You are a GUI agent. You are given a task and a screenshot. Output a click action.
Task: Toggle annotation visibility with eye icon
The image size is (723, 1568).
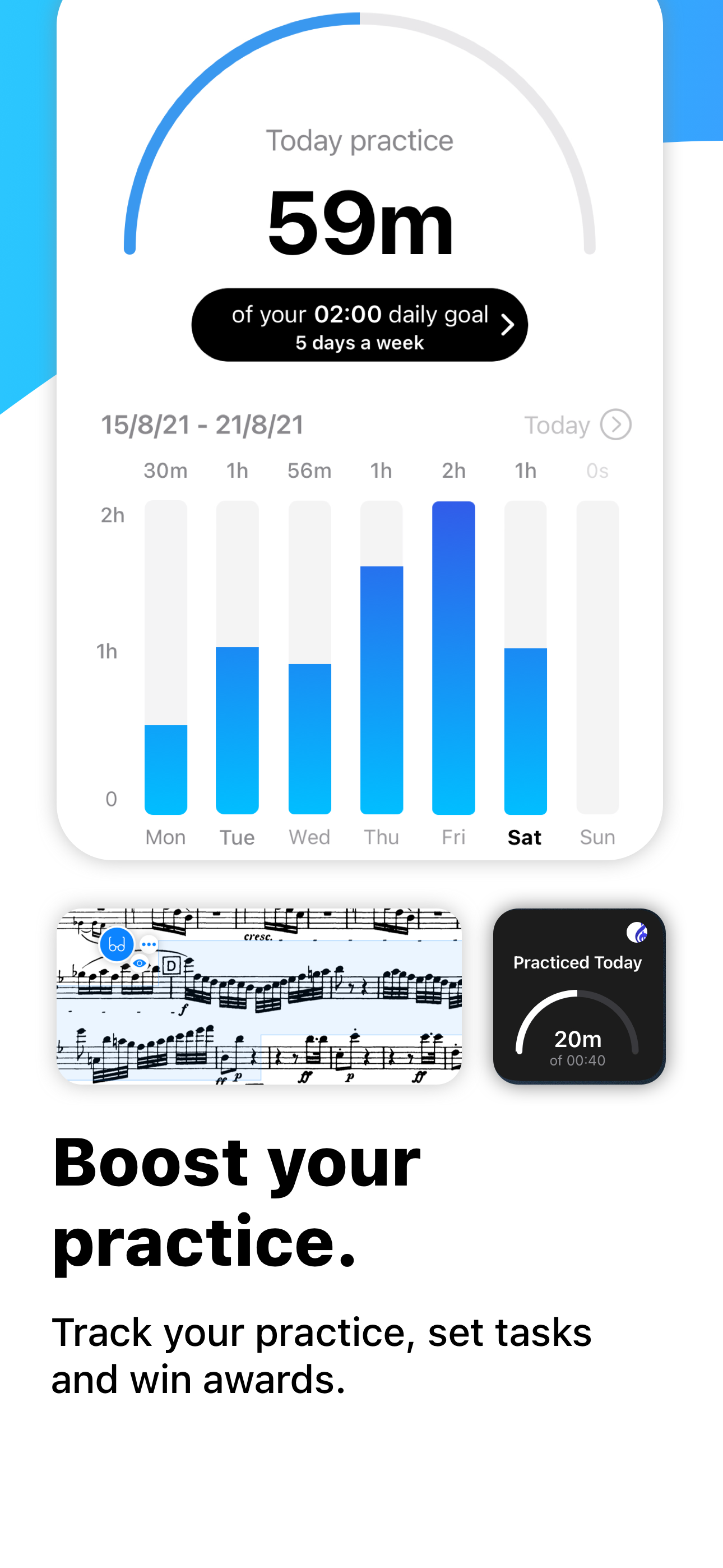(x=140, y=963)
